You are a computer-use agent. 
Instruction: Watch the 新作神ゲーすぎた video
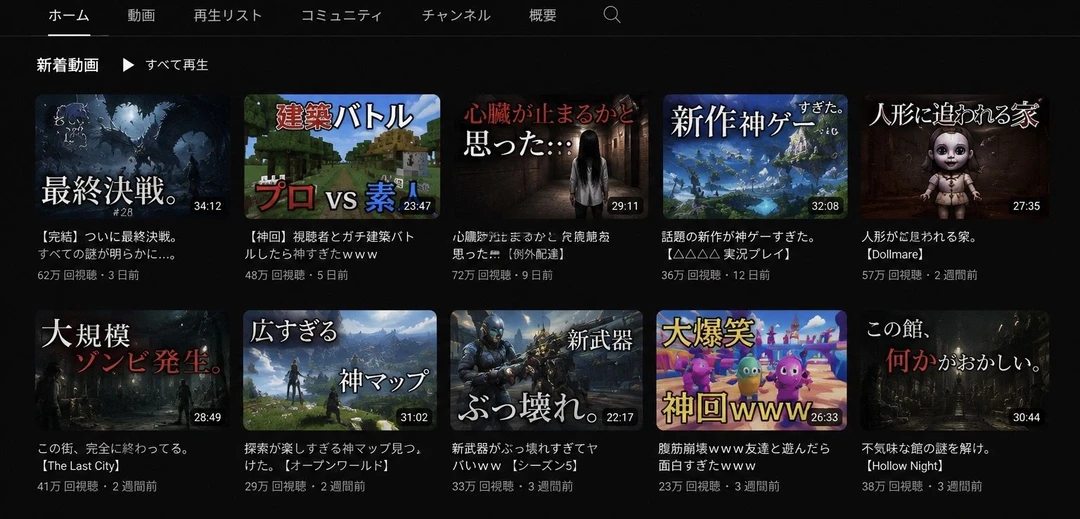point(755,156)
